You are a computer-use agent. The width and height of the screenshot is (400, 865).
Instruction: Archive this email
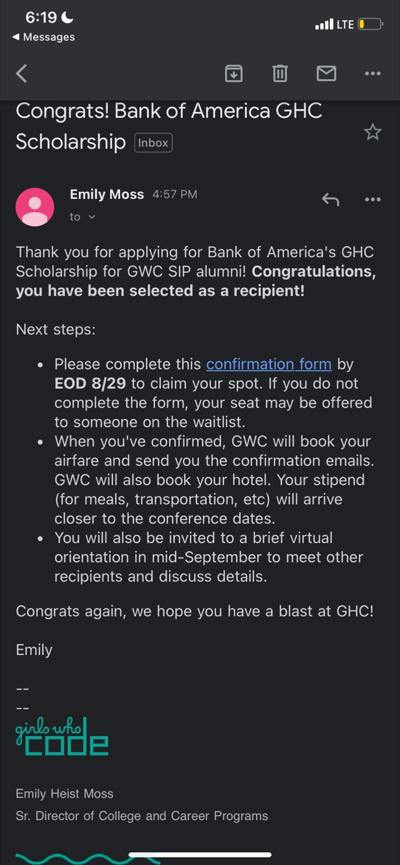pyautogui.click(x=234, y=73)
